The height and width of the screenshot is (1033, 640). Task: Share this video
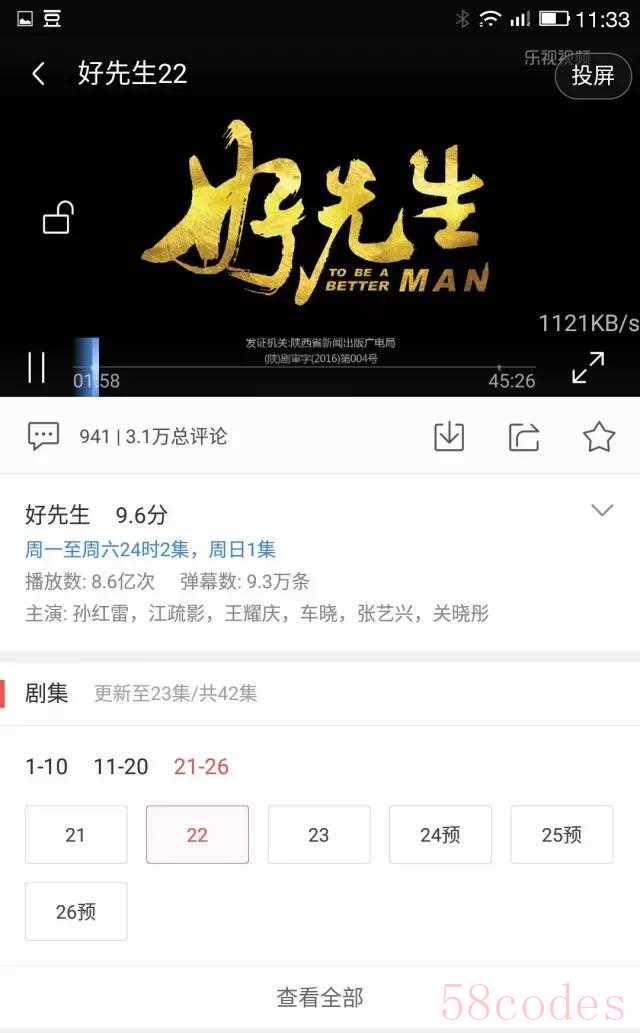tap(524, 436)
